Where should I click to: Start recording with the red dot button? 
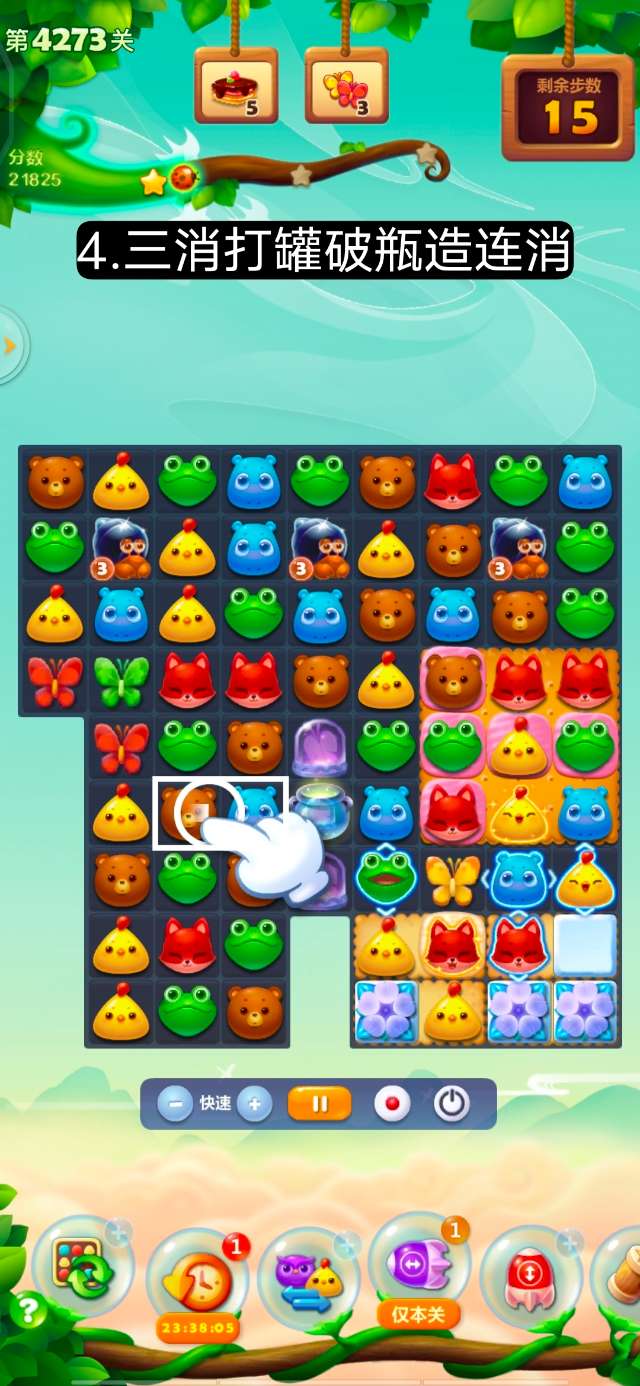point(392,1104)
